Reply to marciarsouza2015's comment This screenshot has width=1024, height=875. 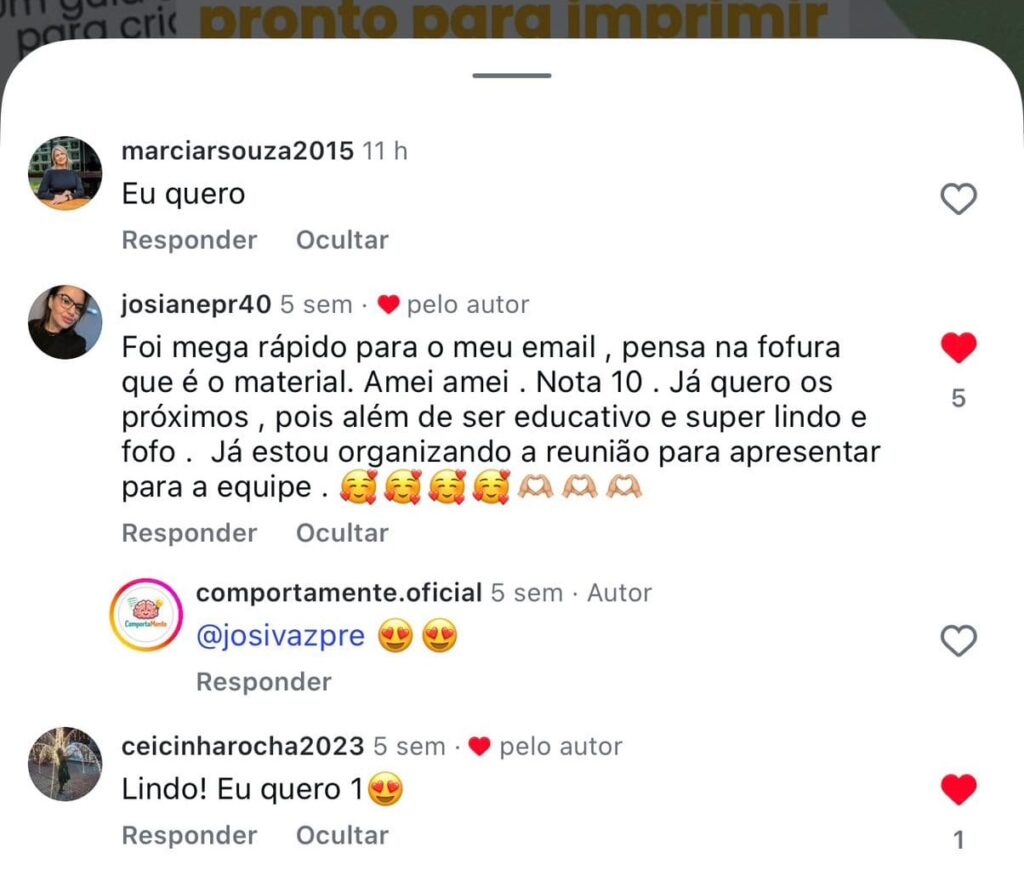pos(189,240)
